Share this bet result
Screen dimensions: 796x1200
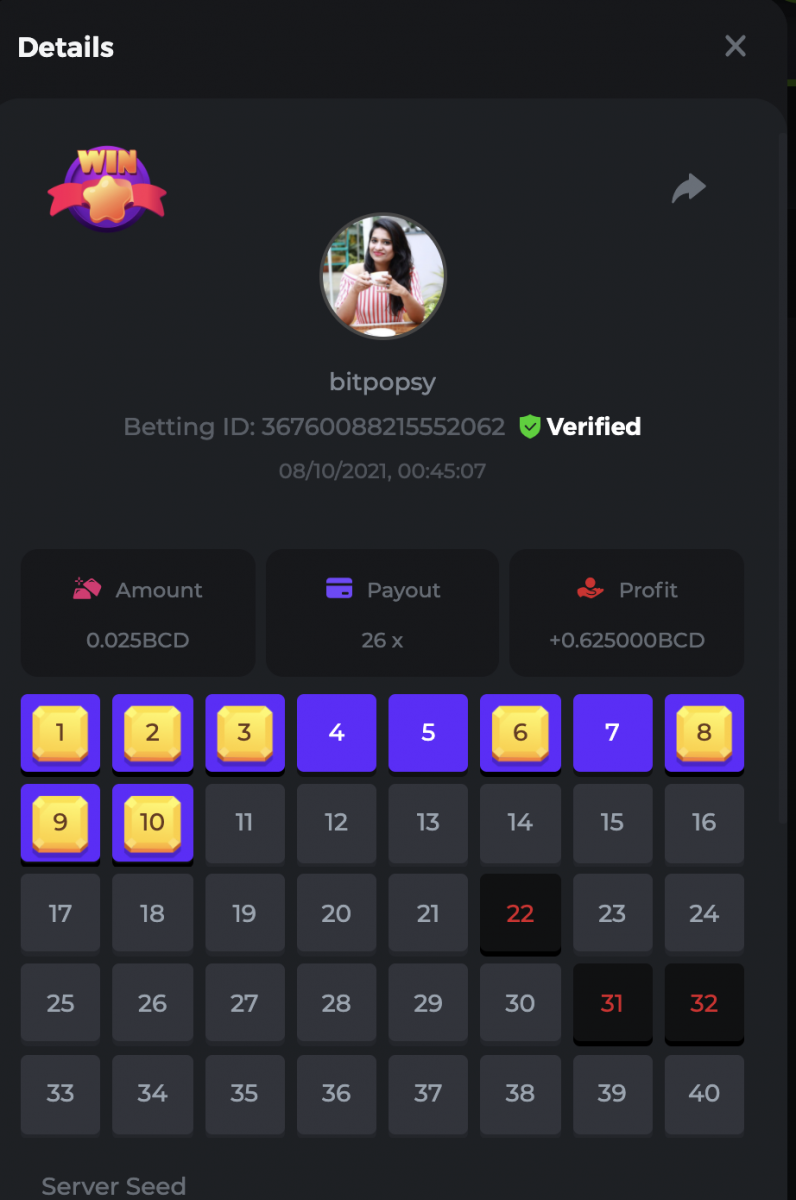tap(688, 188)
